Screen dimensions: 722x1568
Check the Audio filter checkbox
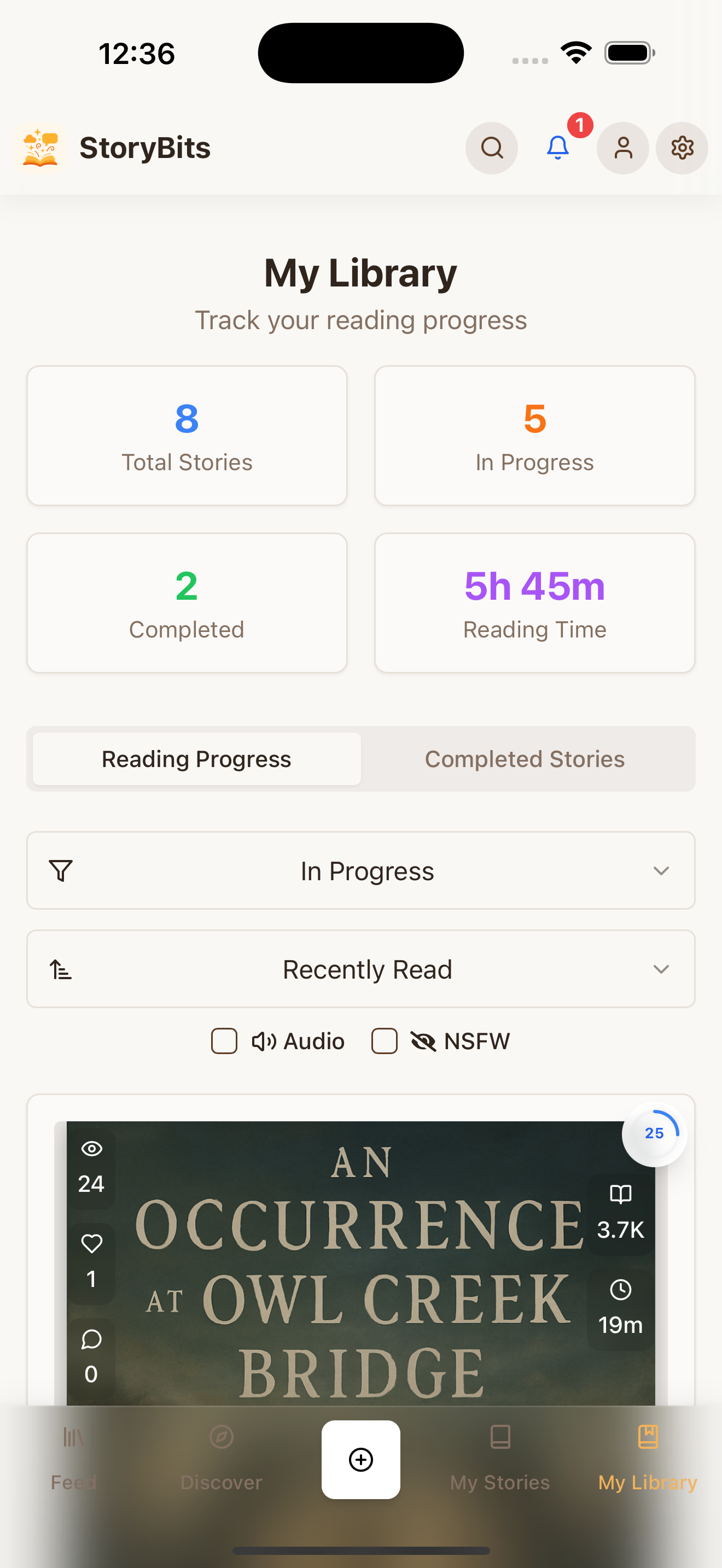point(224,1041)
